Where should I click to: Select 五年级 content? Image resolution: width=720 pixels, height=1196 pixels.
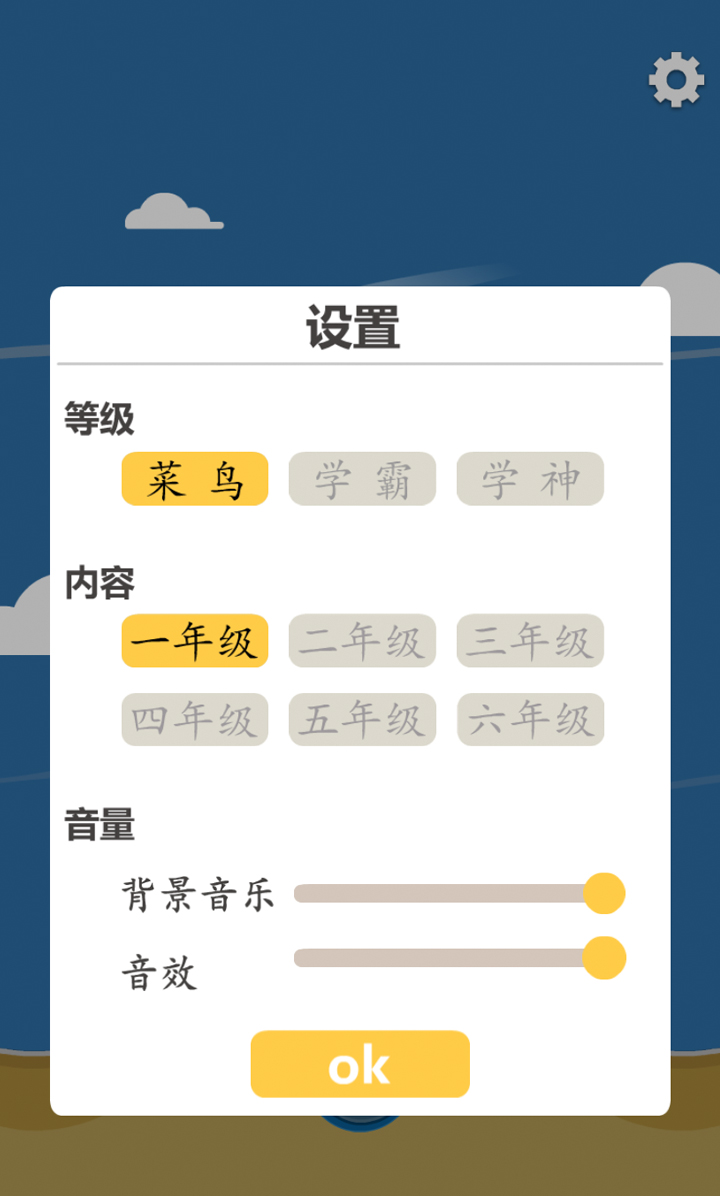click(362, 720)
